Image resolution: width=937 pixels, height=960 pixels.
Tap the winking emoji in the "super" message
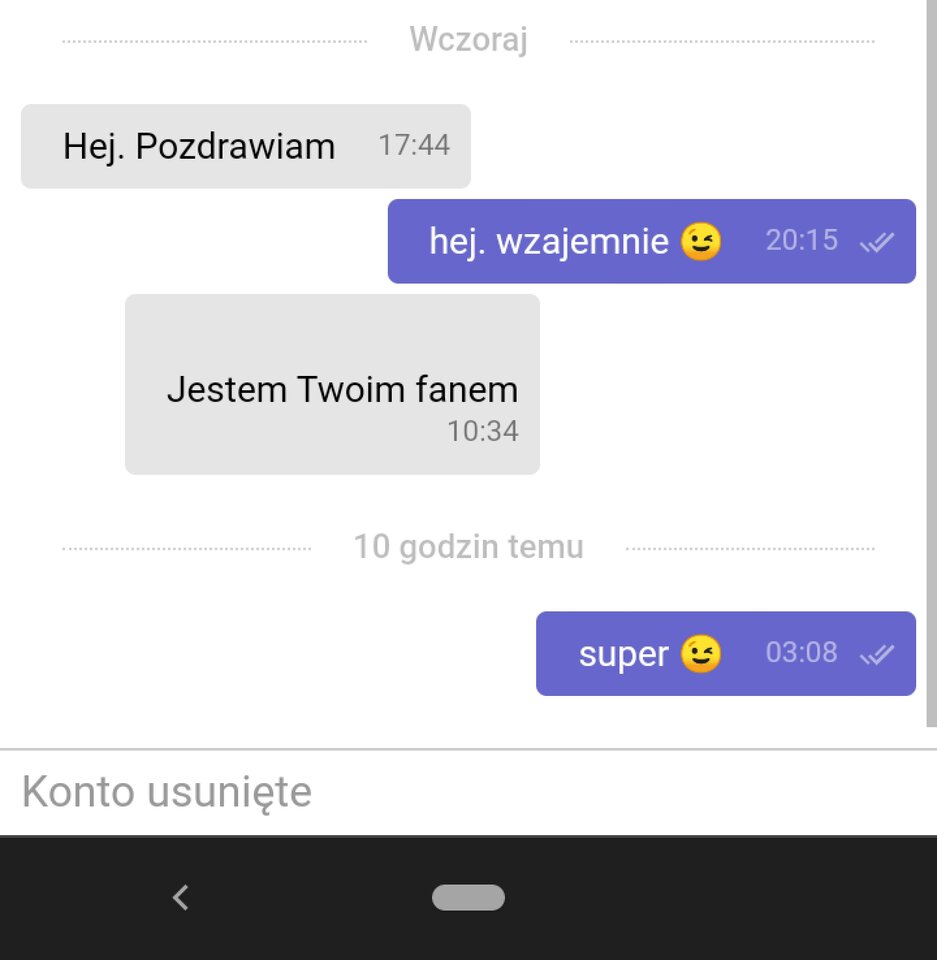[702, 653]
